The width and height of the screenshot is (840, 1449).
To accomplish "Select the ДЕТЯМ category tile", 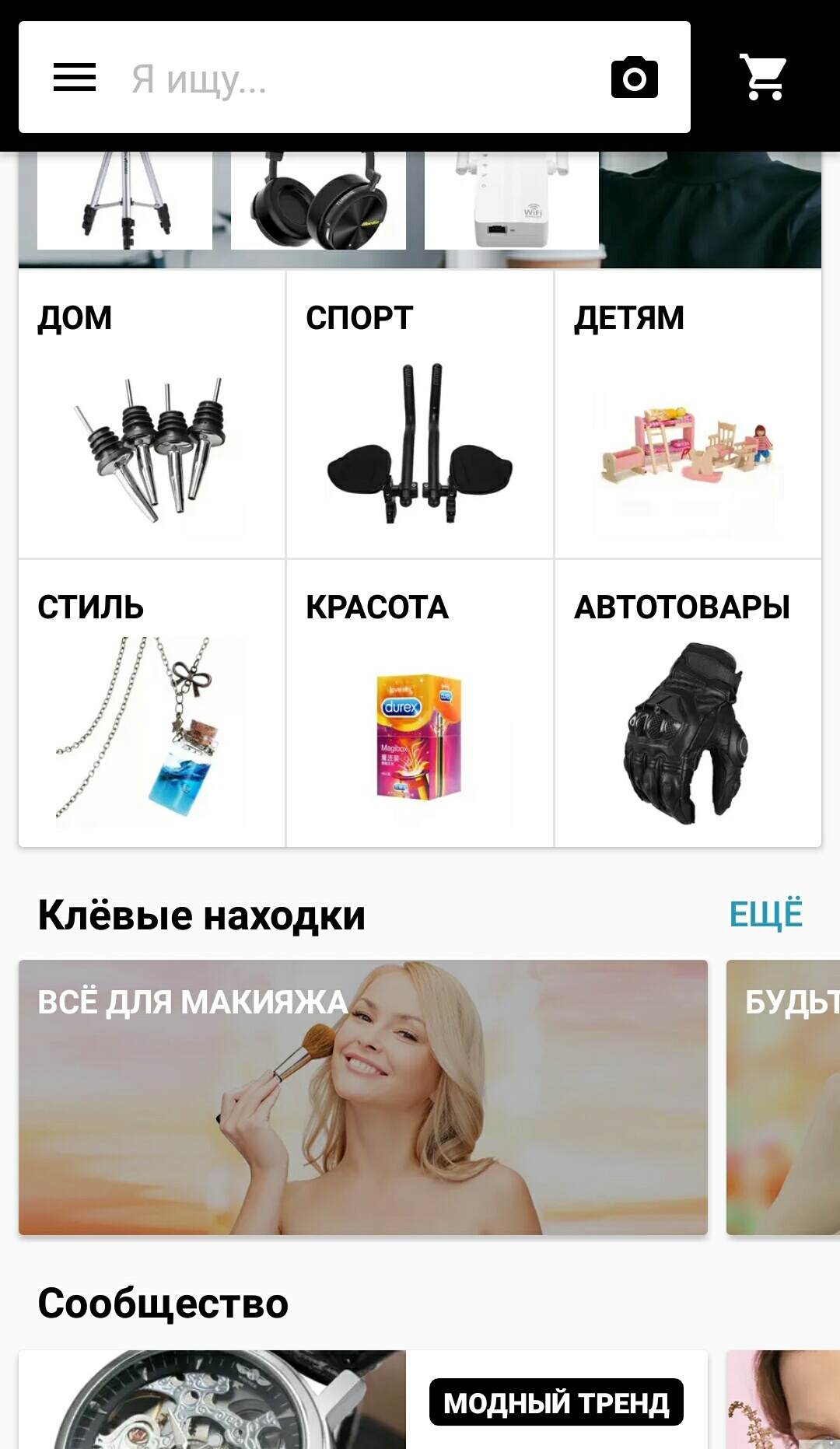I will (688, 415).
